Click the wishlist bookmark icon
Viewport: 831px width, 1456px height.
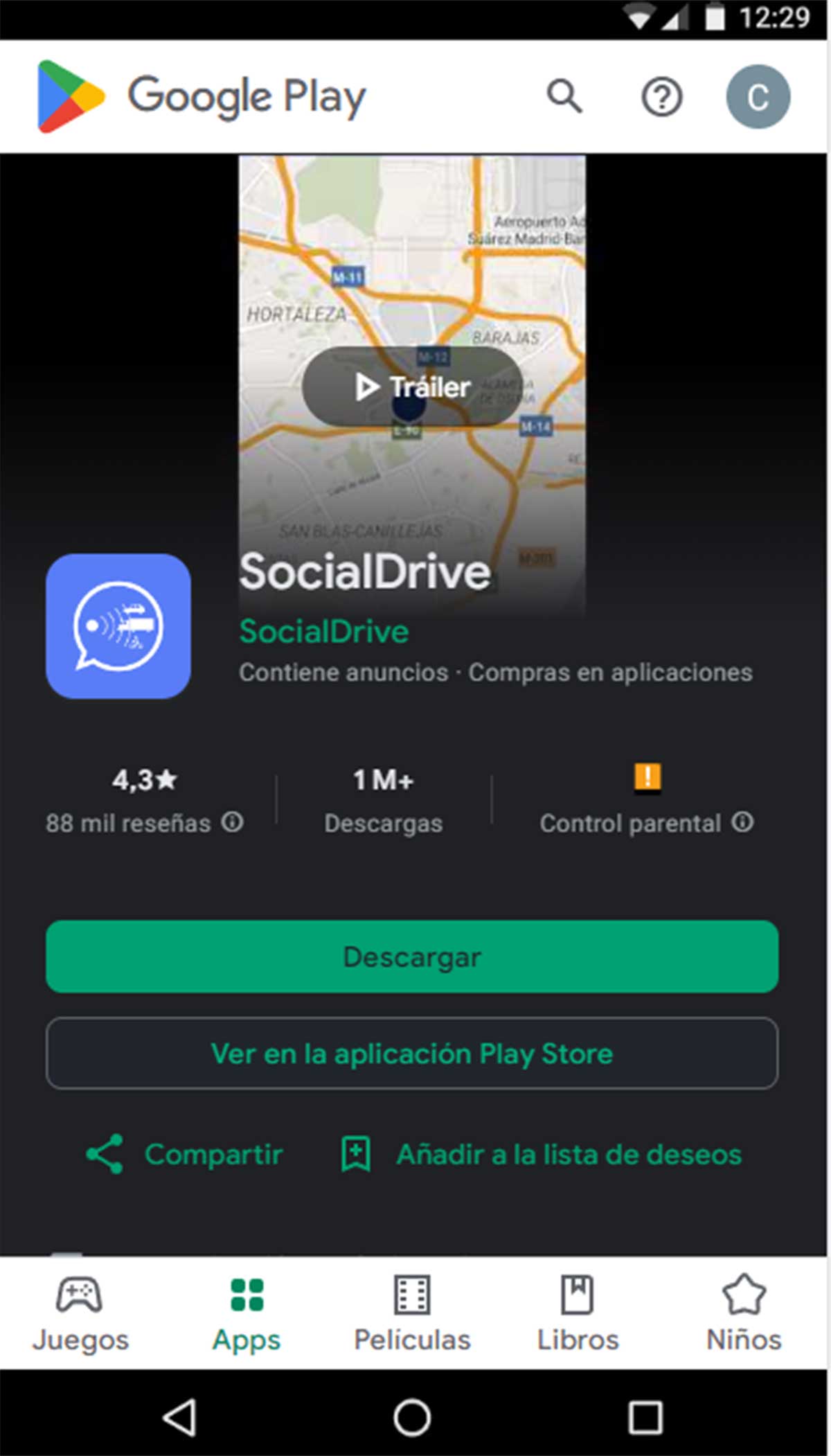tap(355, 1153)
